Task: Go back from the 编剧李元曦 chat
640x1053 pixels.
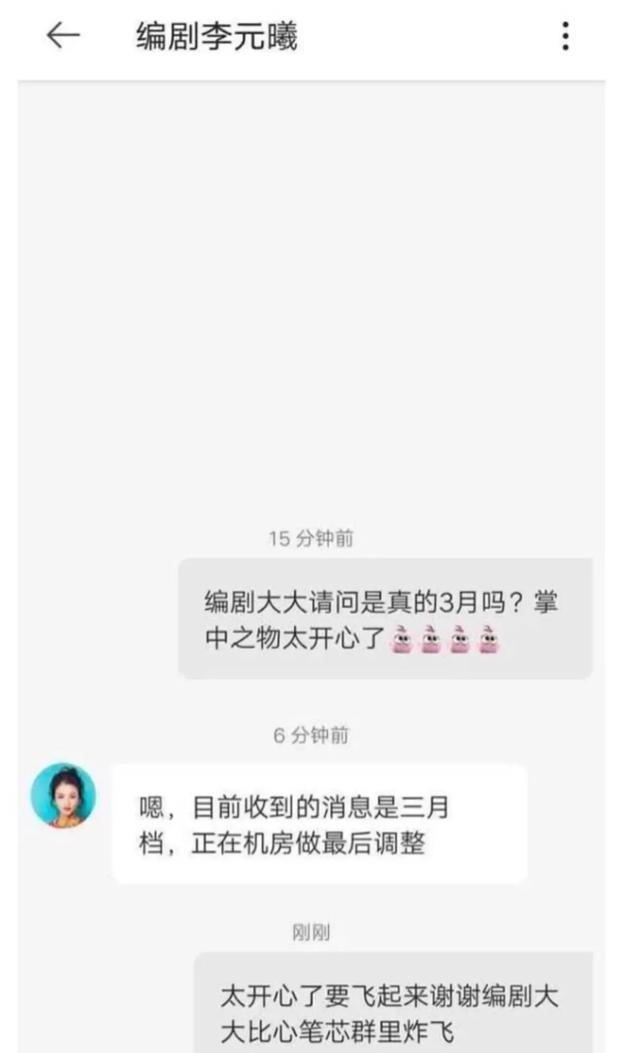Action: pos(62,37)
